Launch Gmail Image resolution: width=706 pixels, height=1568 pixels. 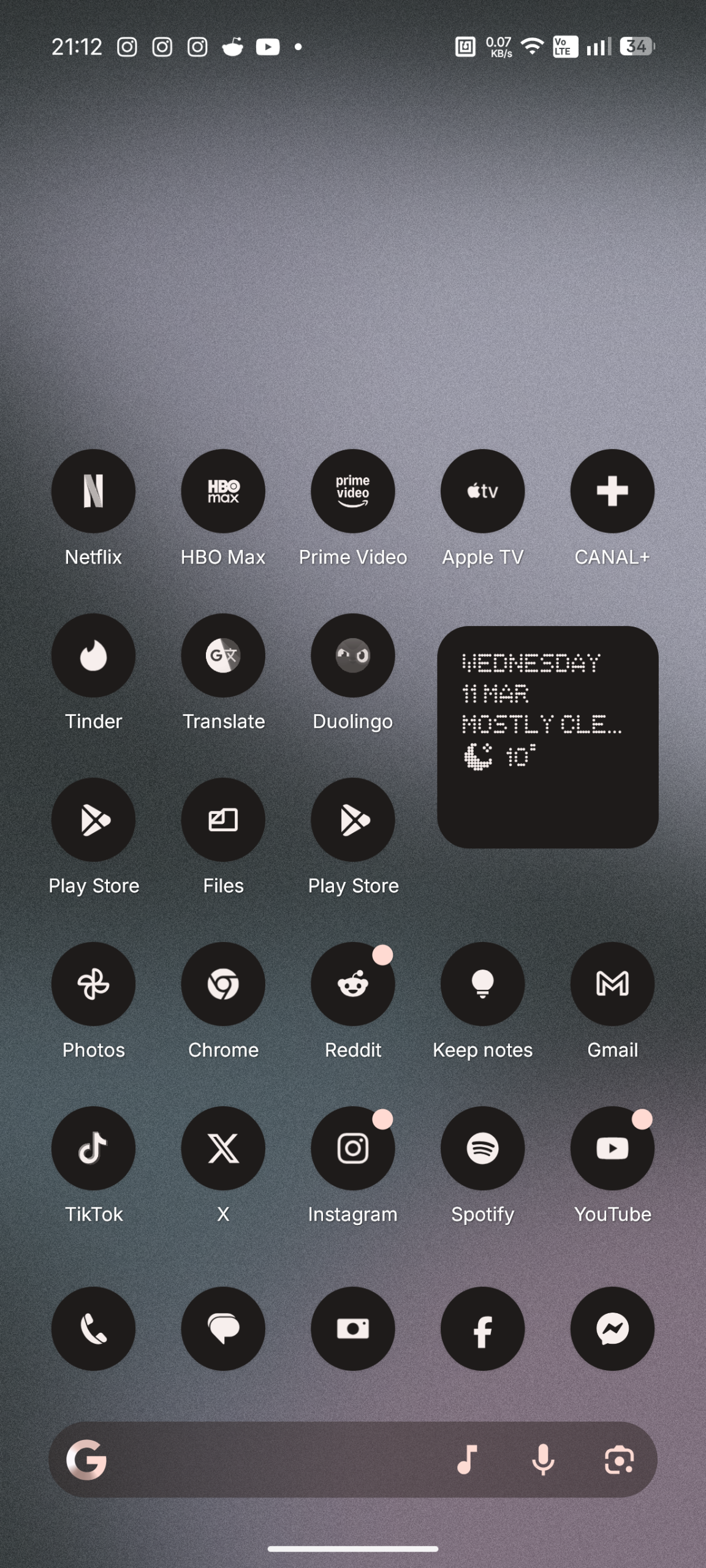click(x=612, y=984)
